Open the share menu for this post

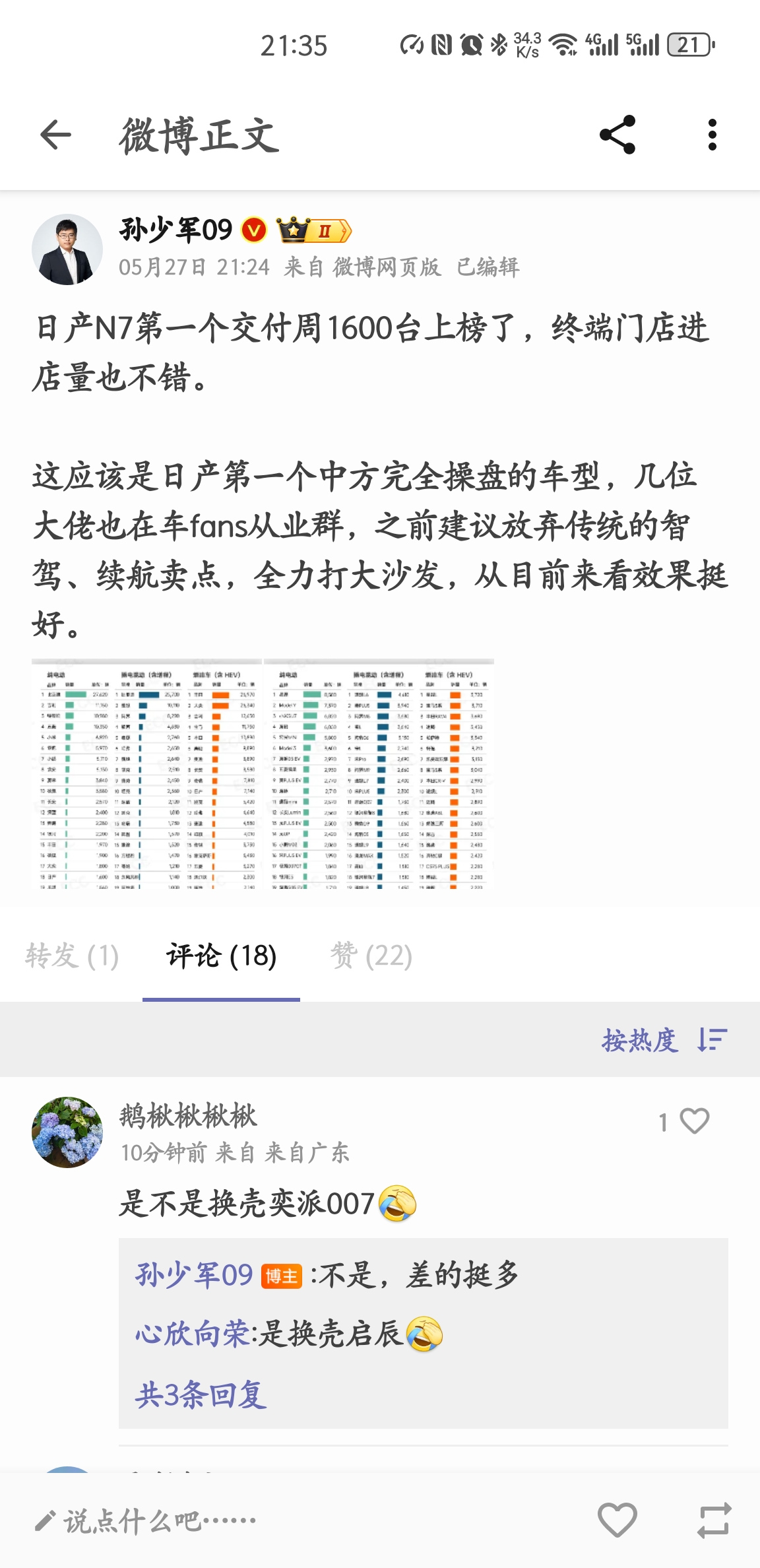point(616,135)
